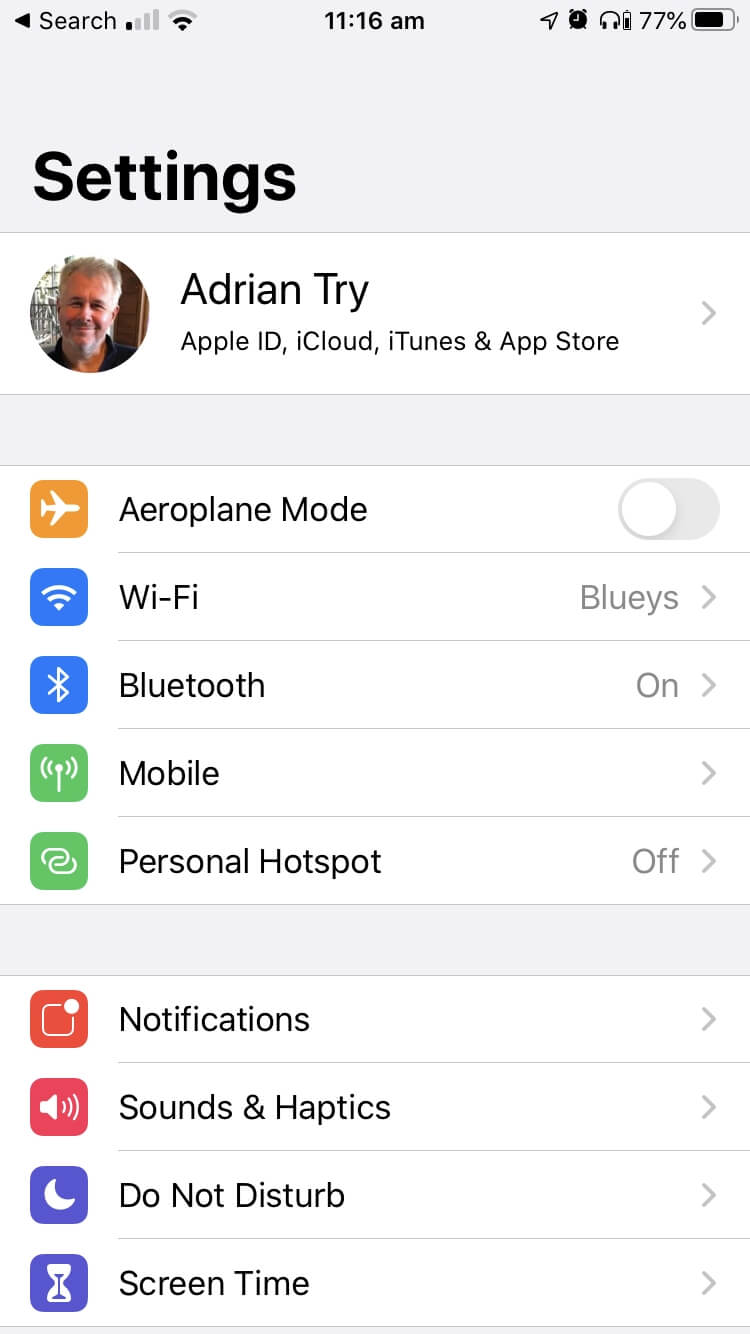Open Adrian Try's Apple ID profile
750x1334 pixels.
pos(375,314)
